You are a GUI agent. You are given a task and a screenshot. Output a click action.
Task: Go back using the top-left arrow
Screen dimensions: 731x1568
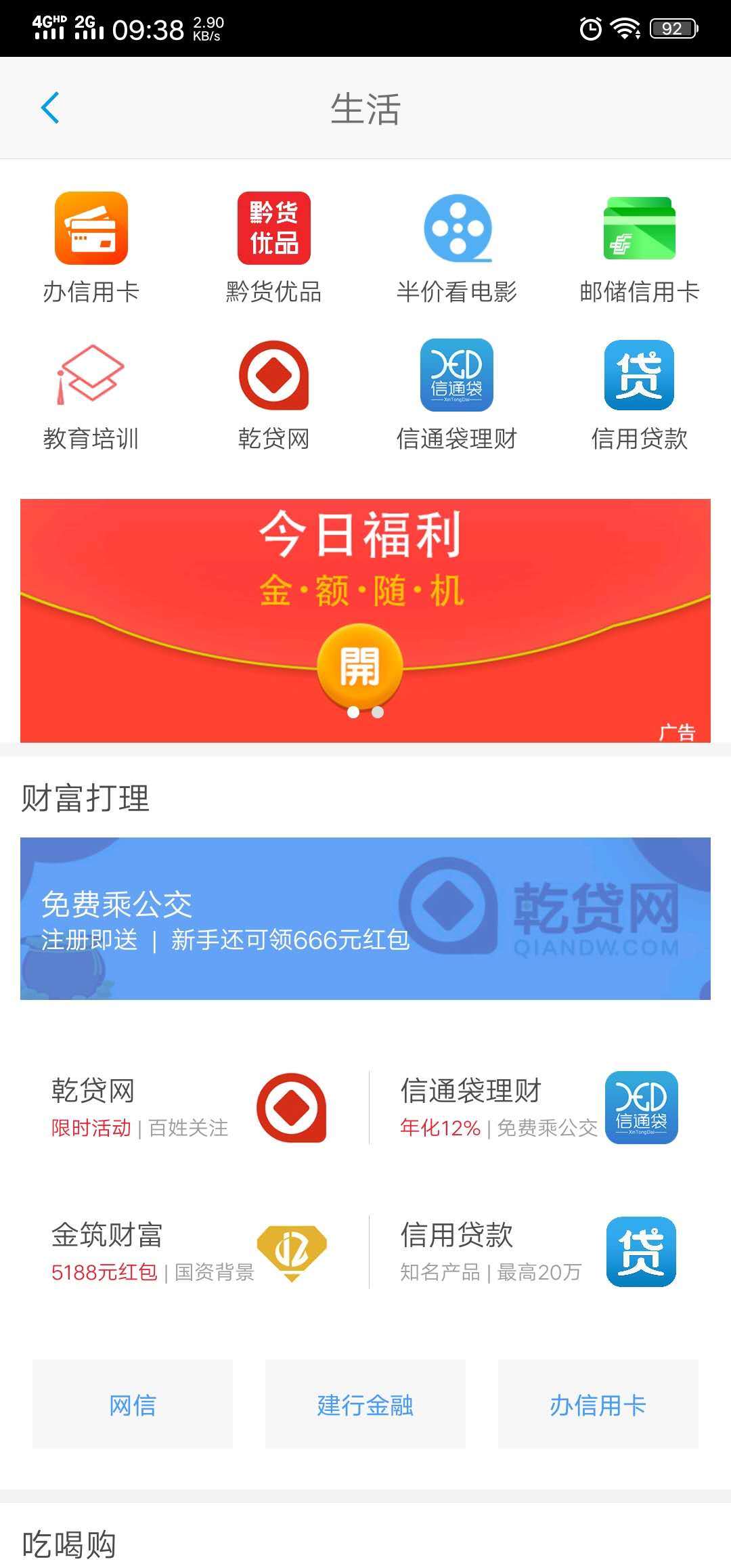coord(49,108)
